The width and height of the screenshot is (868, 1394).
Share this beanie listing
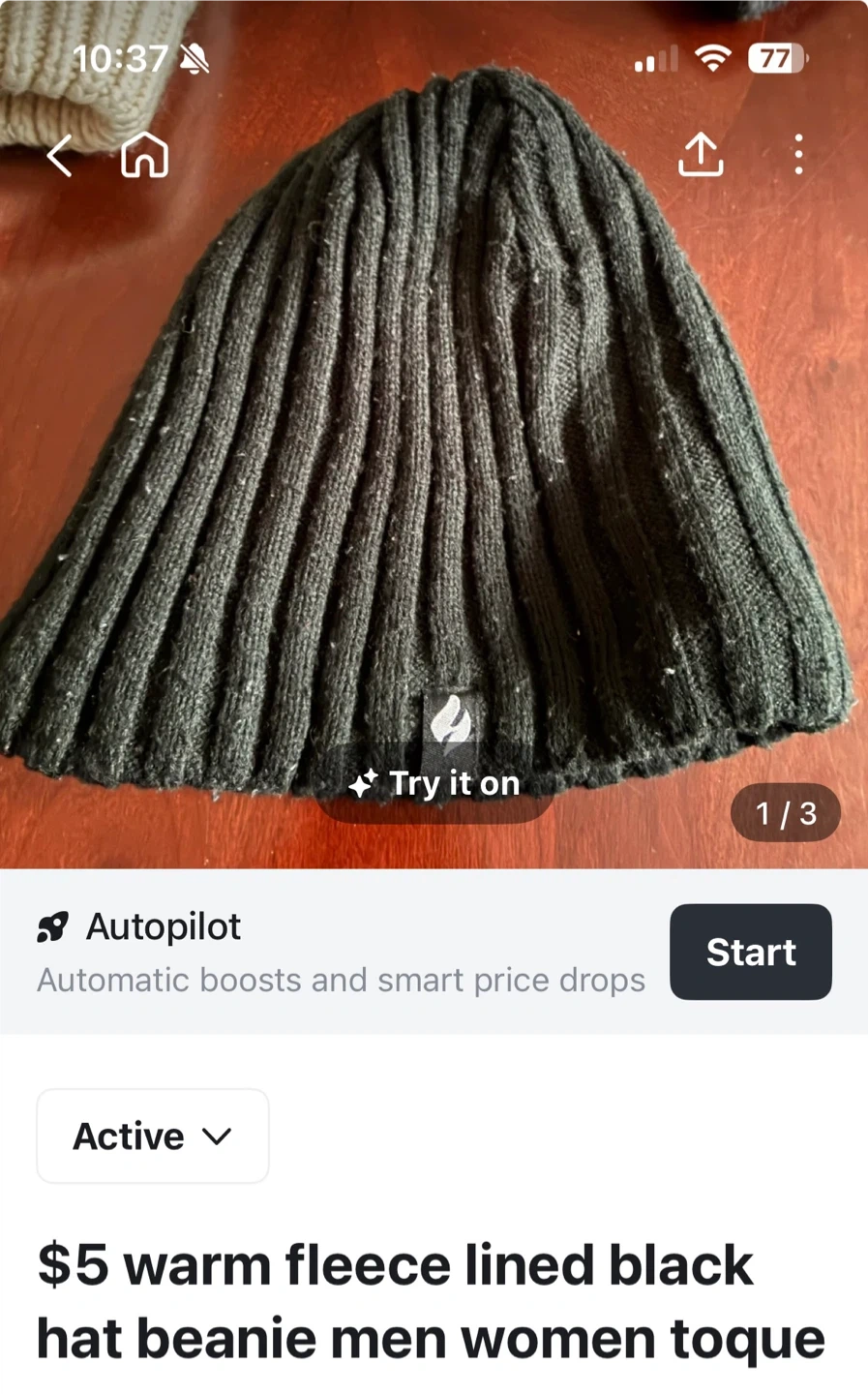[701, 155]
